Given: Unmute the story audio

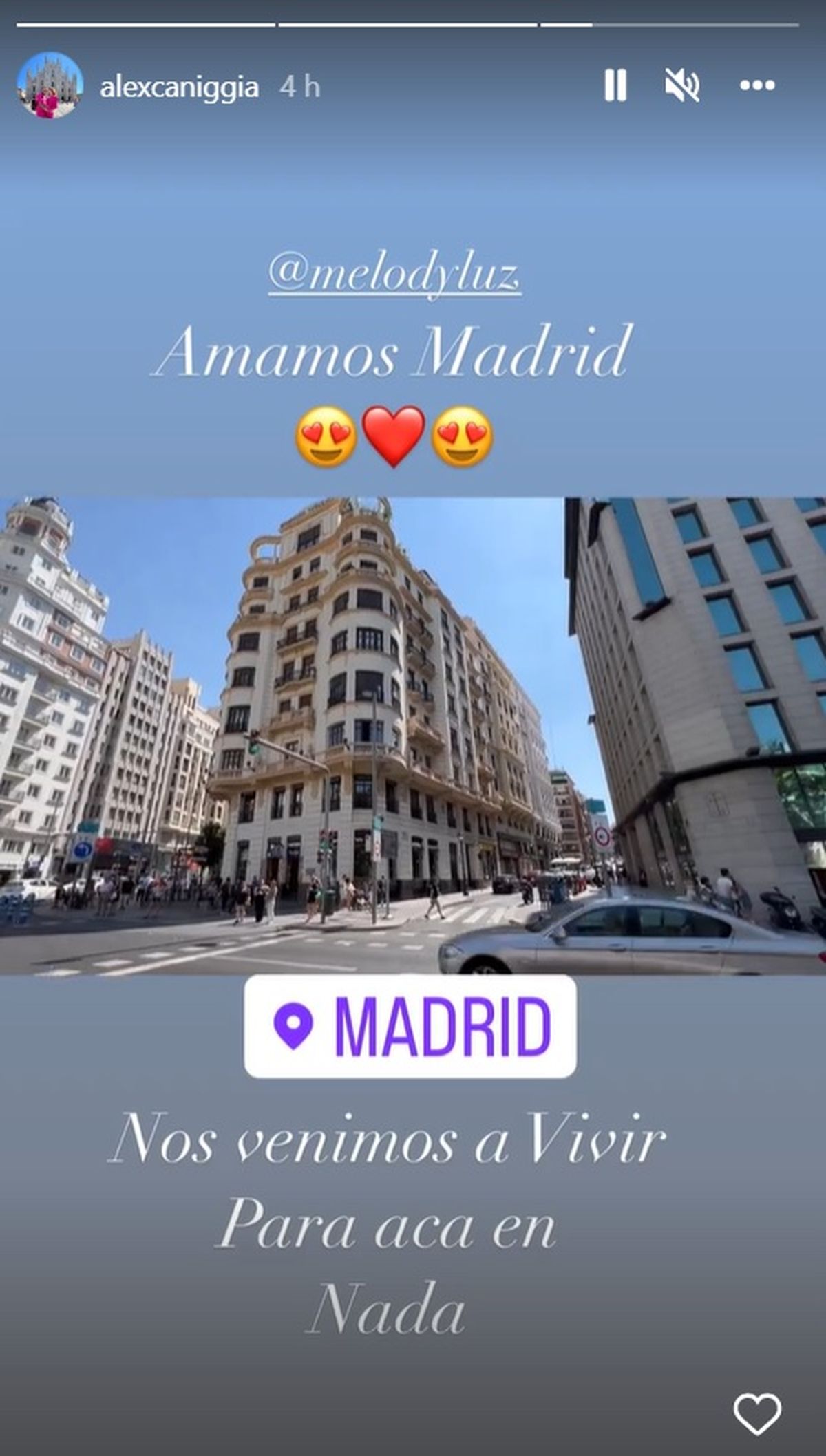Looking at the screenshot, I should (681, 86).
